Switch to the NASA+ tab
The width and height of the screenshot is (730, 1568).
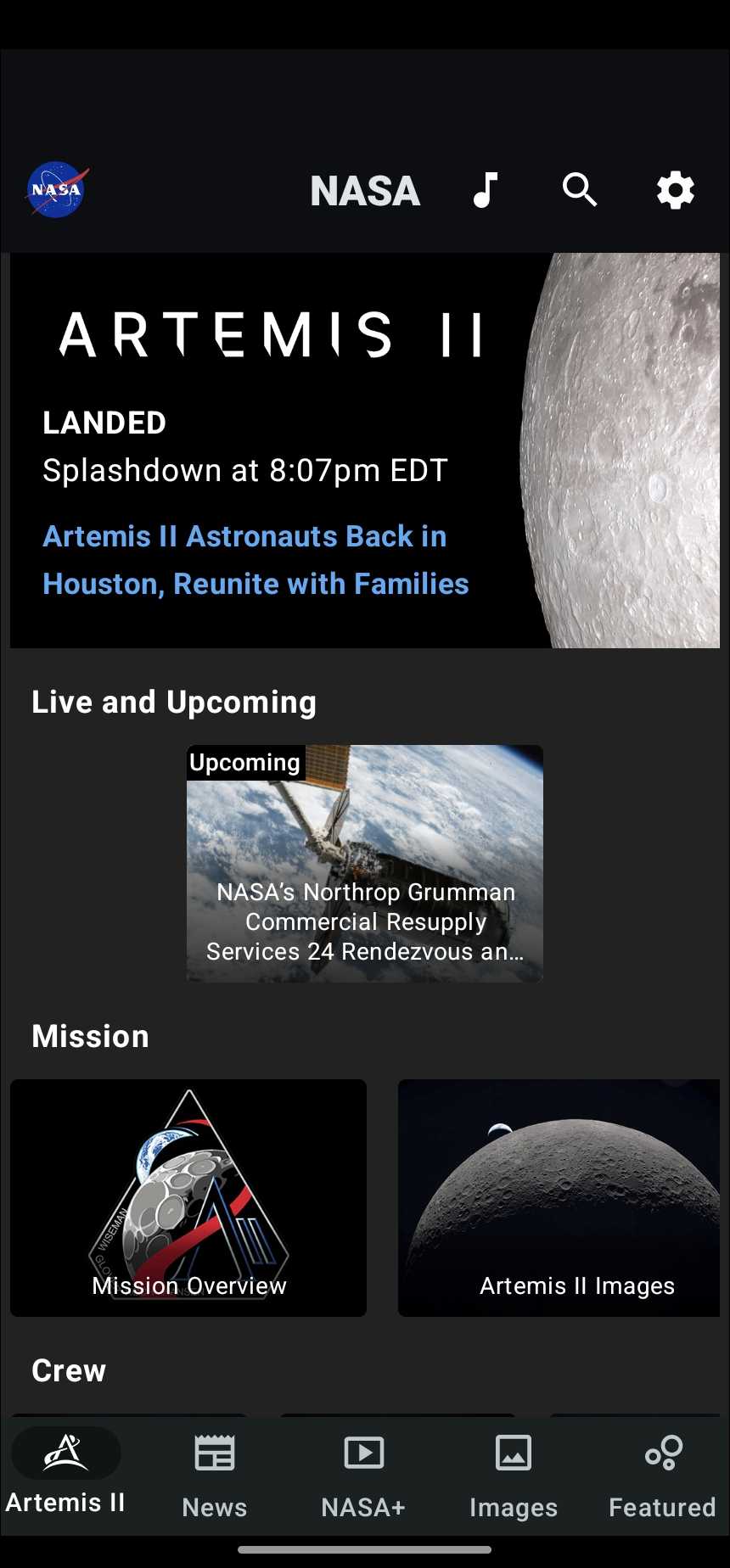(x=363, y=1475)
